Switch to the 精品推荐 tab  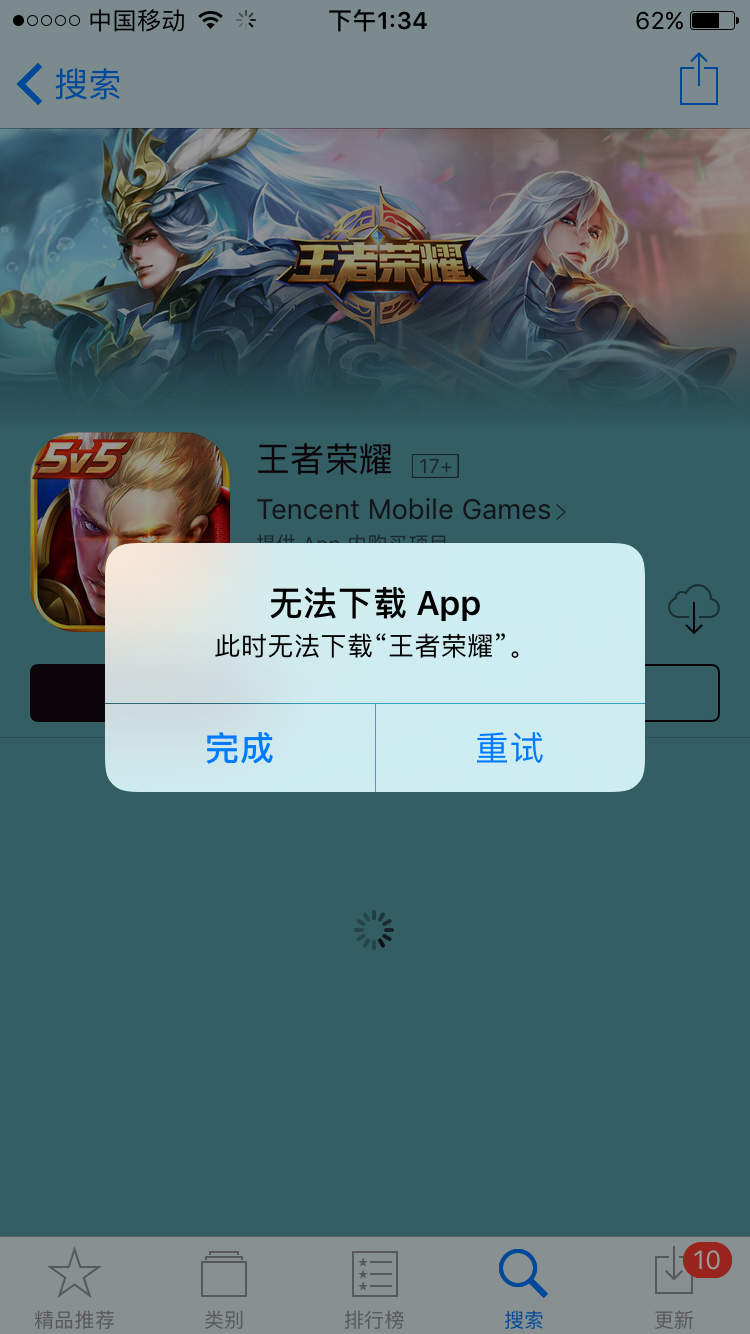tap(73, 1287)
